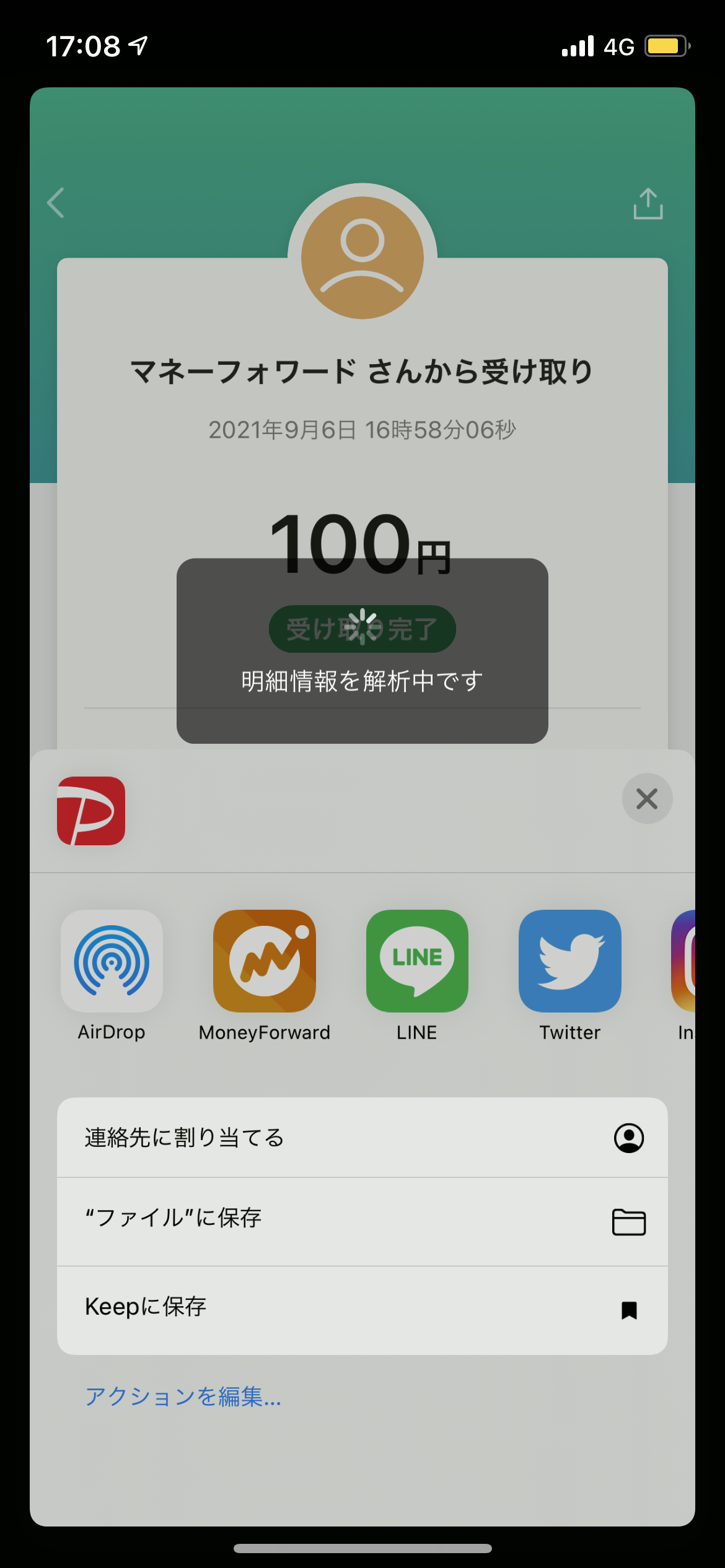Go back with the top-left arrow
This screenshot has height=1568, width=725.
(x=56, y=203)
